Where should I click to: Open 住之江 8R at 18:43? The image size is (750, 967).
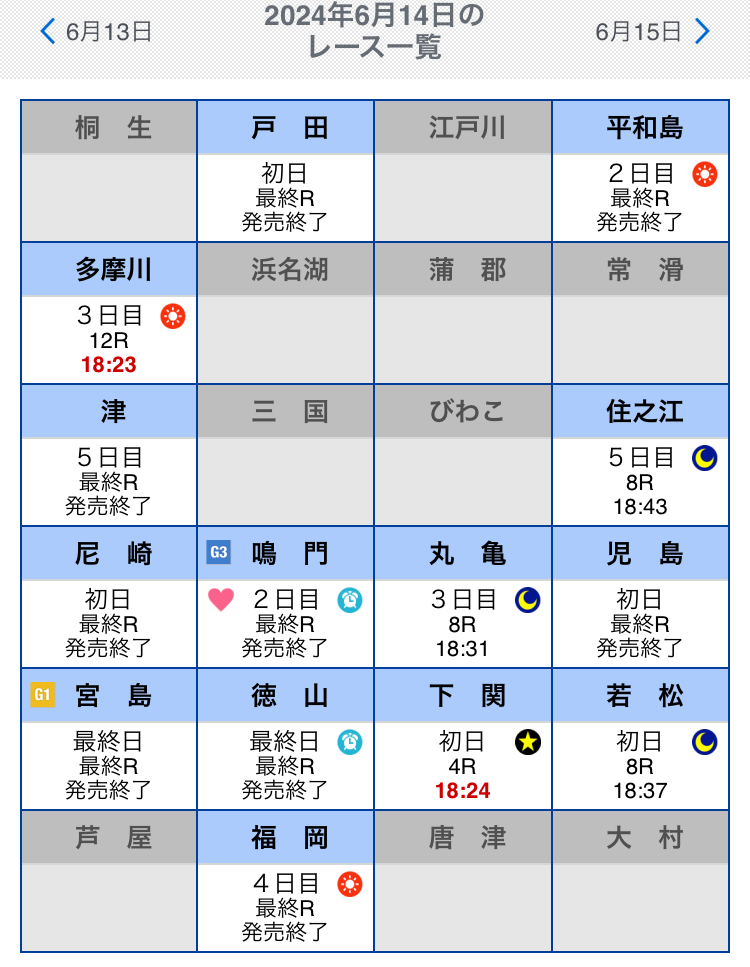[x=641, y=482]
